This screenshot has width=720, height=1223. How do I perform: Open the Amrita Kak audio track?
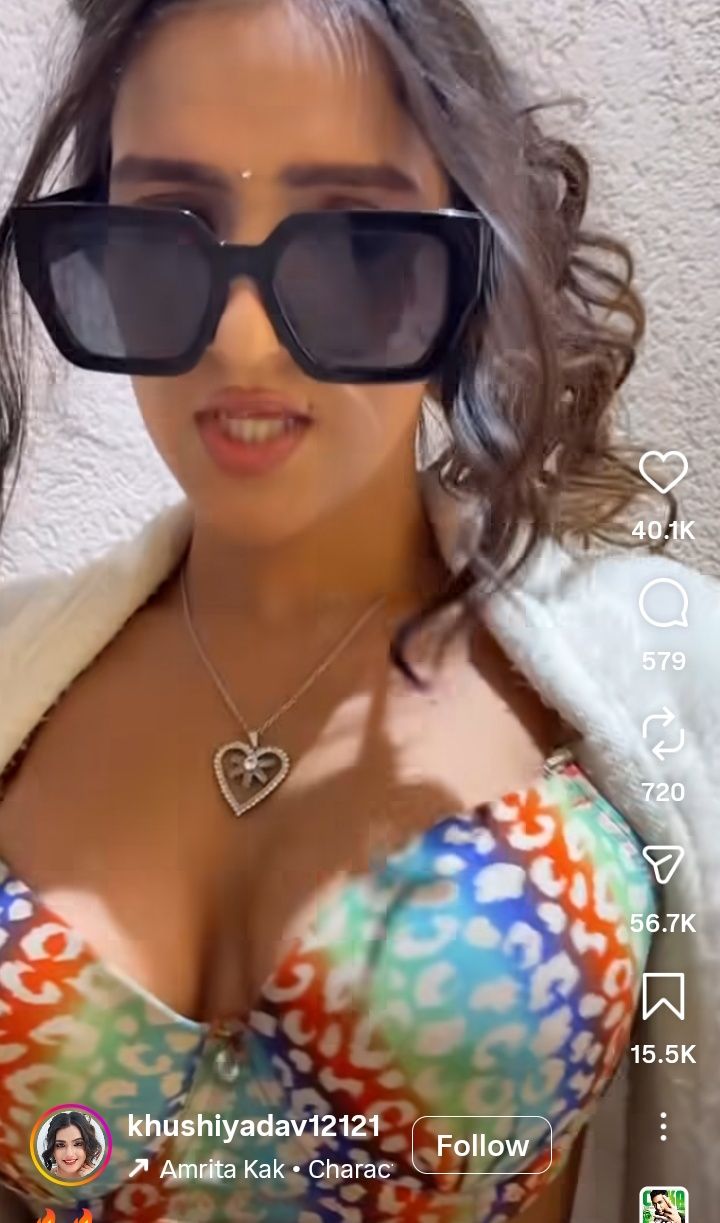coord(262,1169)
